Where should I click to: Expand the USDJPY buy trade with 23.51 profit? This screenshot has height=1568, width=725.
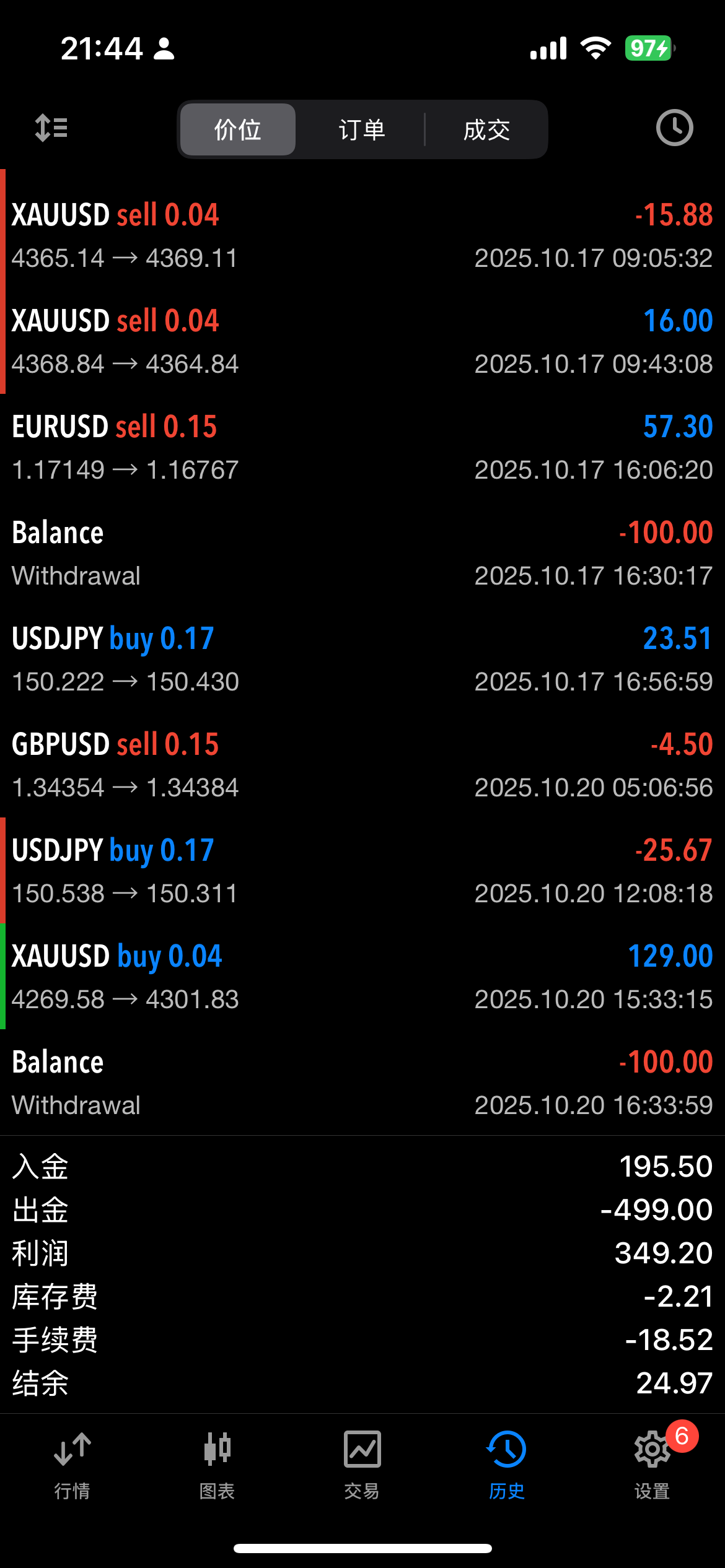pyautogui.click(x=362, y=660)
